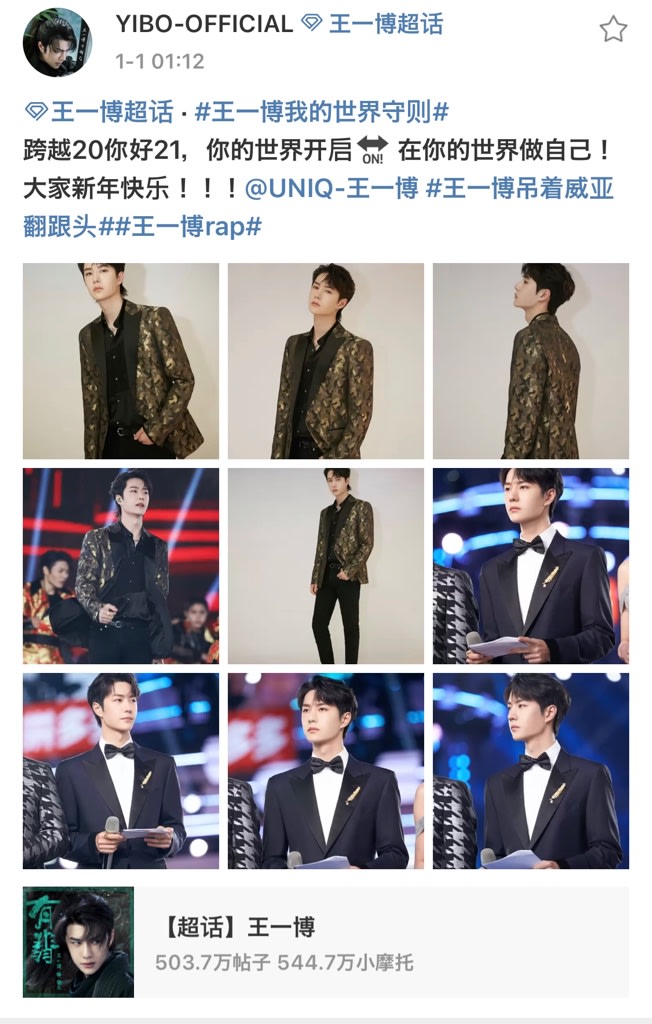View the gold jacket photo with hand in pocket
Image resolution: width=652 pixels, height=1024 pixels.
pyautogui.click(x=121, y=361)
